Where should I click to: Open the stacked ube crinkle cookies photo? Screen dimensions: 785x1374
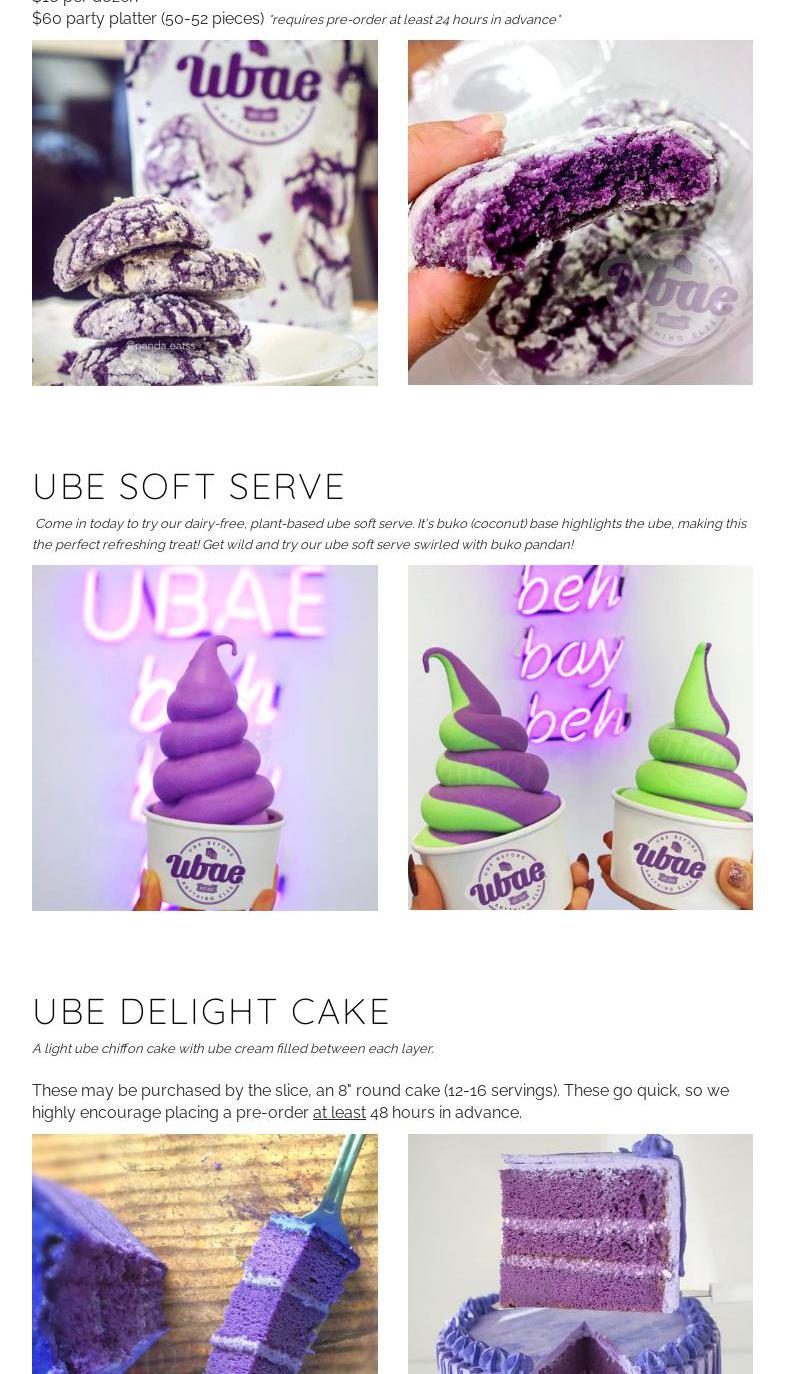click(204, 212)
